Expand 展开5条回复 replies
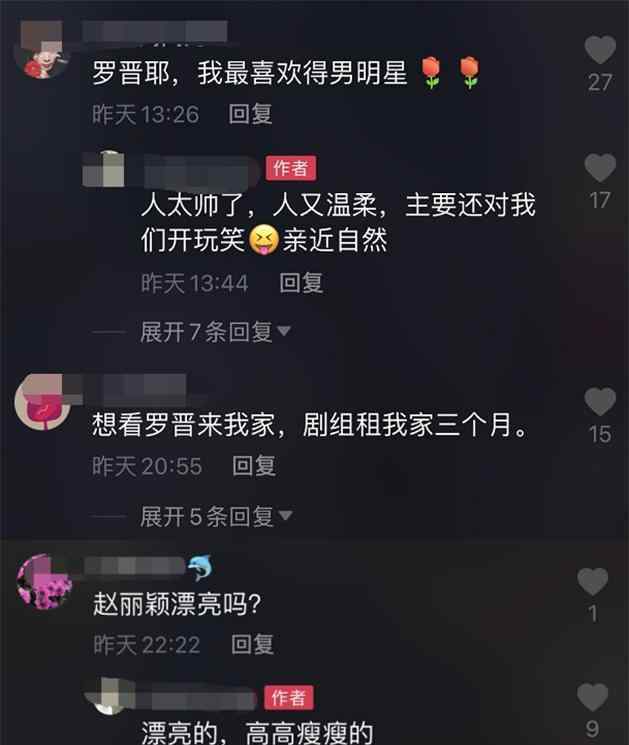 [x=215, y=516]
